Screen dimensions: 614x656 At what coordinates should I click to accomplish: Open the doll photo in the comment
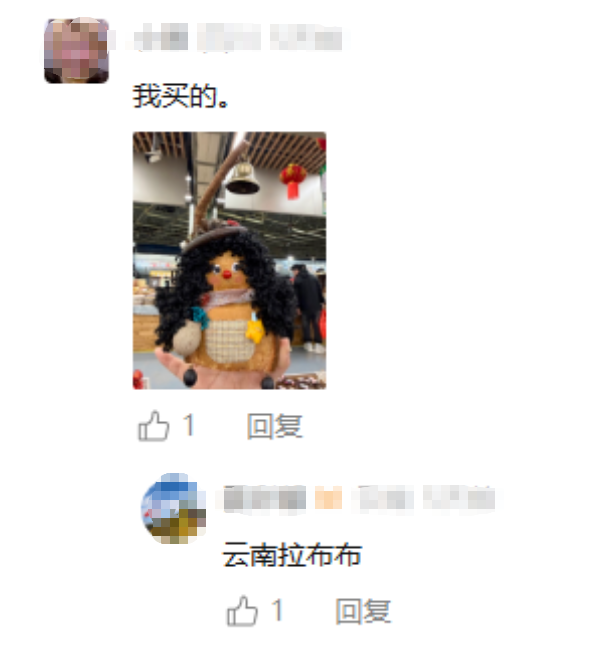point(229,260)
